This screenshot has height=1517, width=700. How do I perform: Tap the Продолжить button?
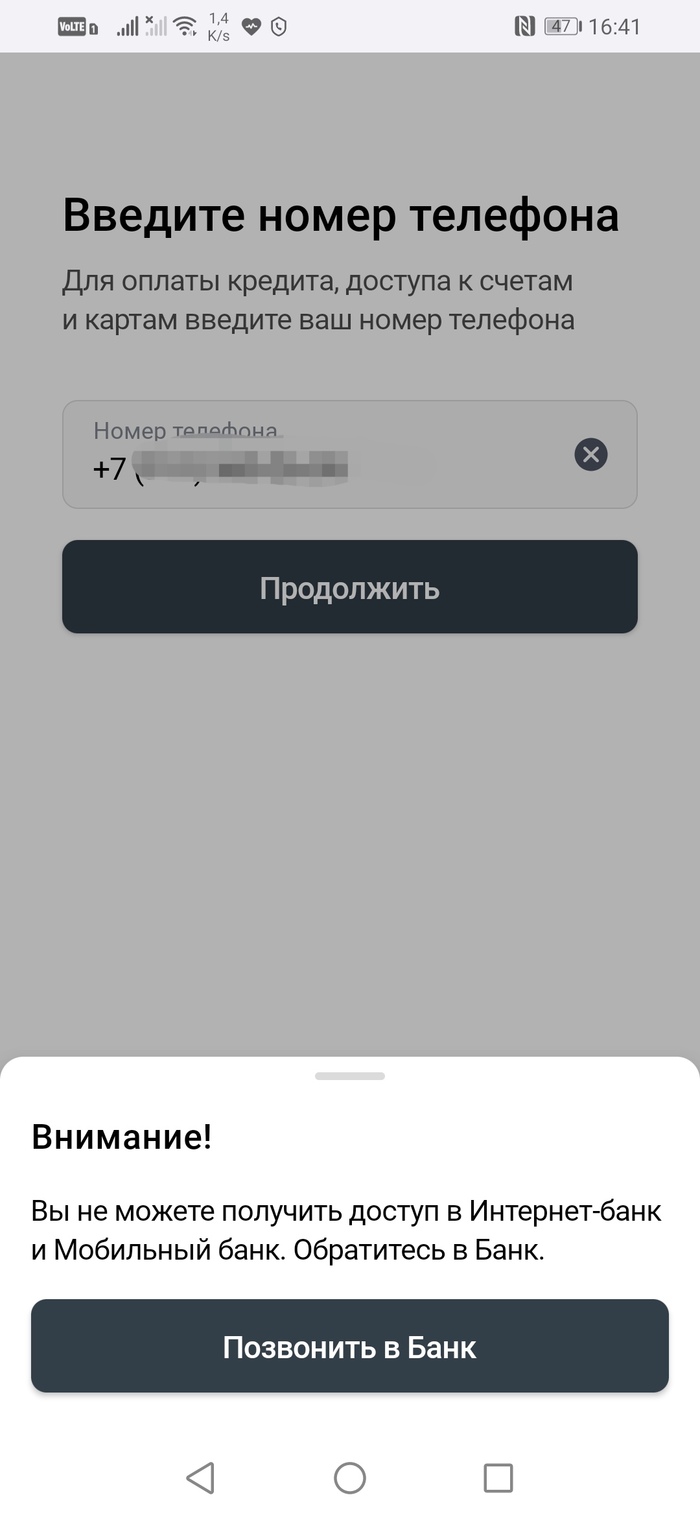tap(349, 587)
